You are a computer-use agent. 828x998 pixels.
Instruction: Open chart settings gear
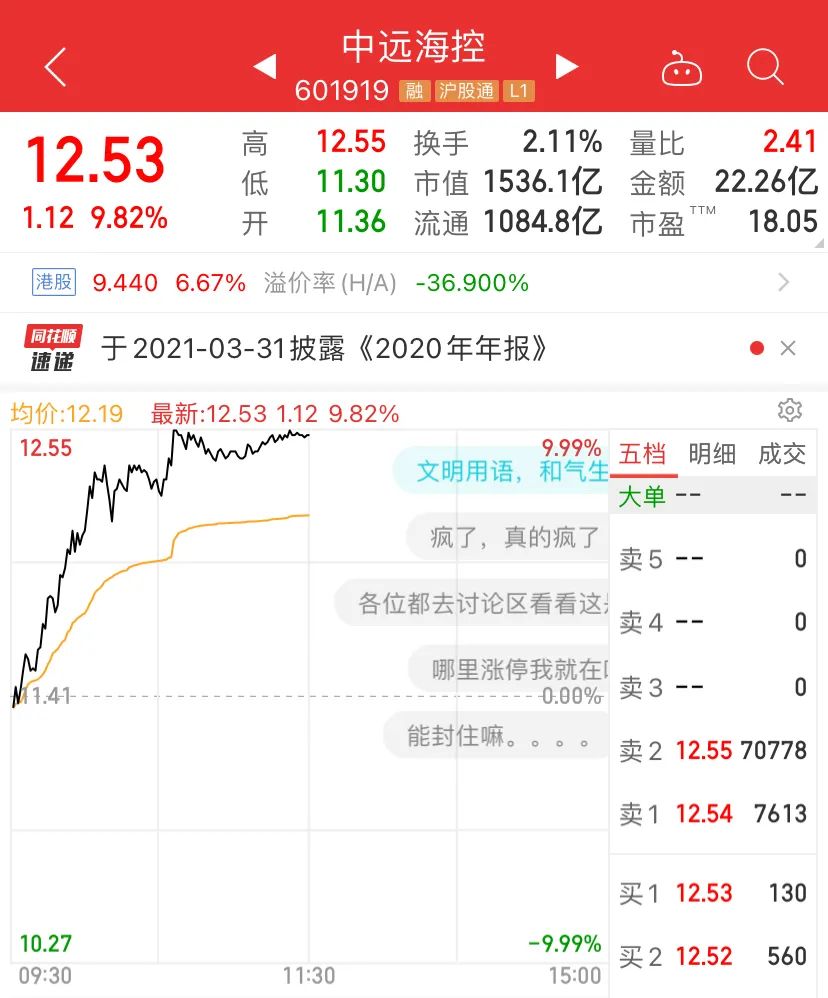pyautogui.click(x=789, y=410)
